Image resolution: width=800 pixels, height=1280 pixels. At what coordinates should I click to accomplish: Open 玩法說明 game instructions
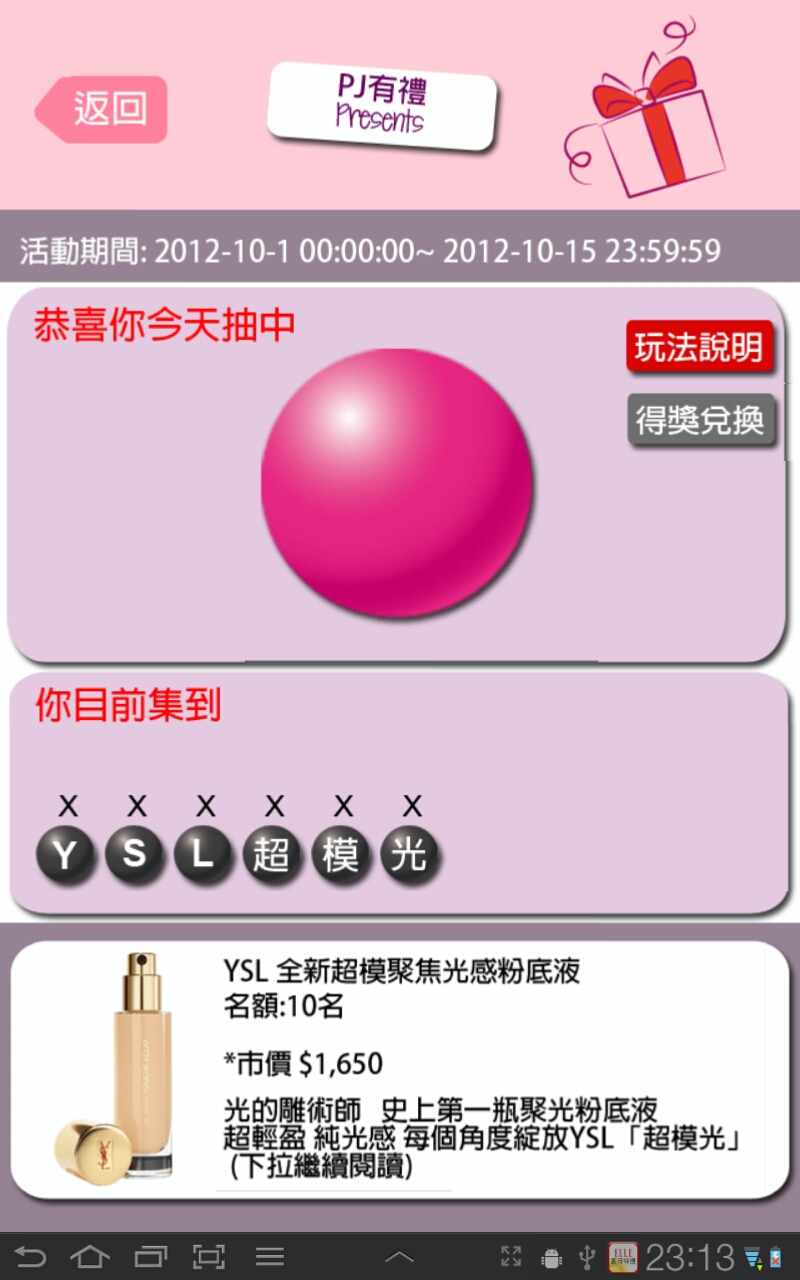pyautogui.click(x=699, y=348)
